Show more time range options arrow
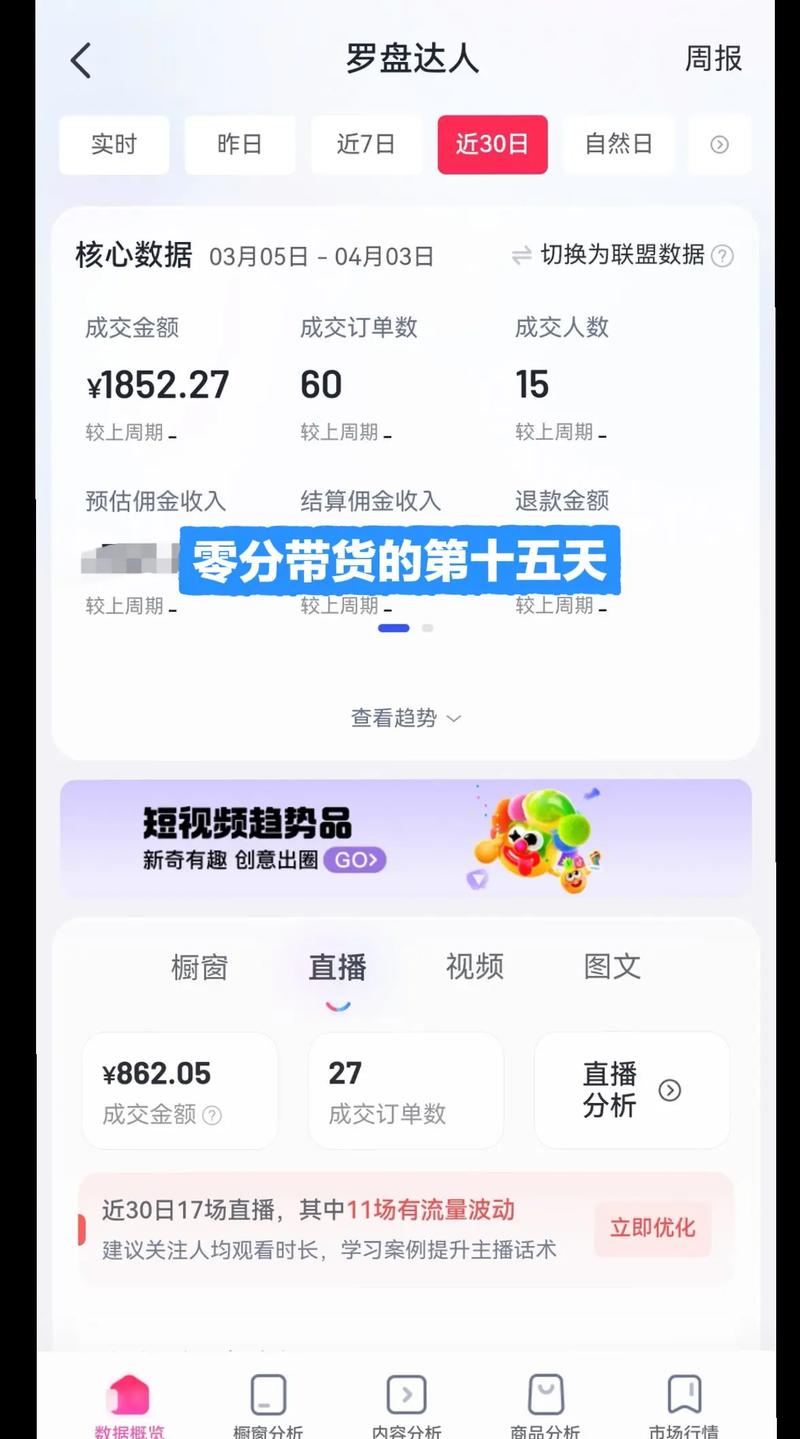Screen dimensions: 800x1439 click(719, 145)
